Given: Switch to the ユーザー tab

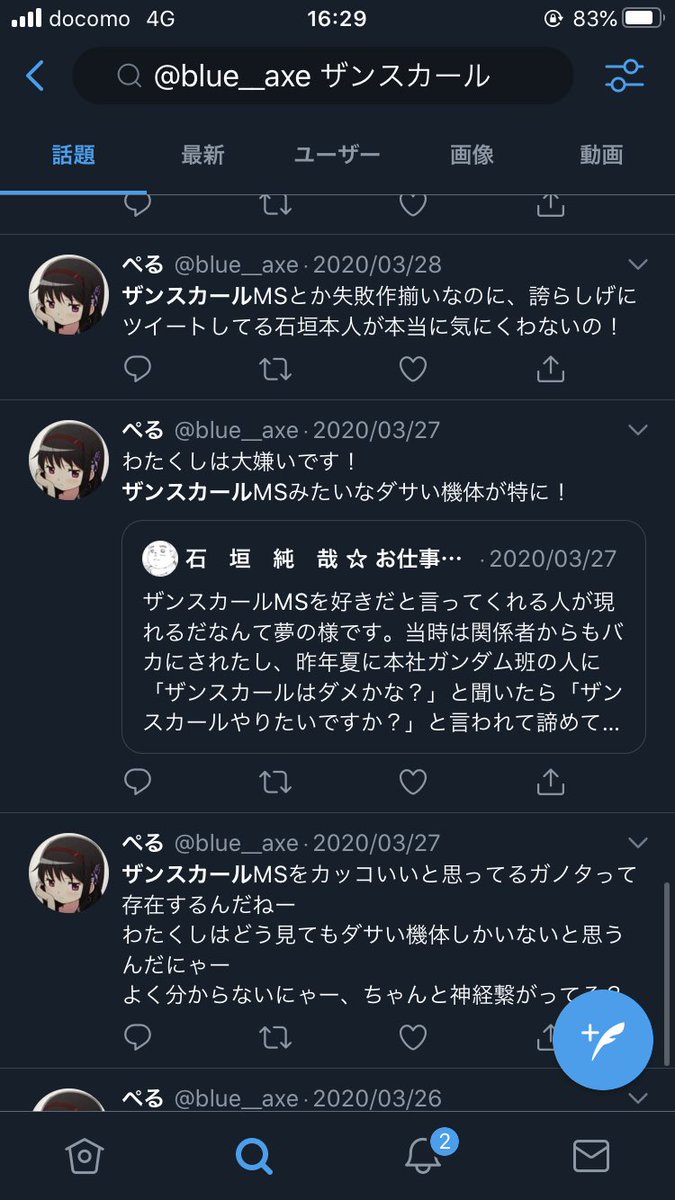Looking at the screenshot, I should click(x=337, y=155).
